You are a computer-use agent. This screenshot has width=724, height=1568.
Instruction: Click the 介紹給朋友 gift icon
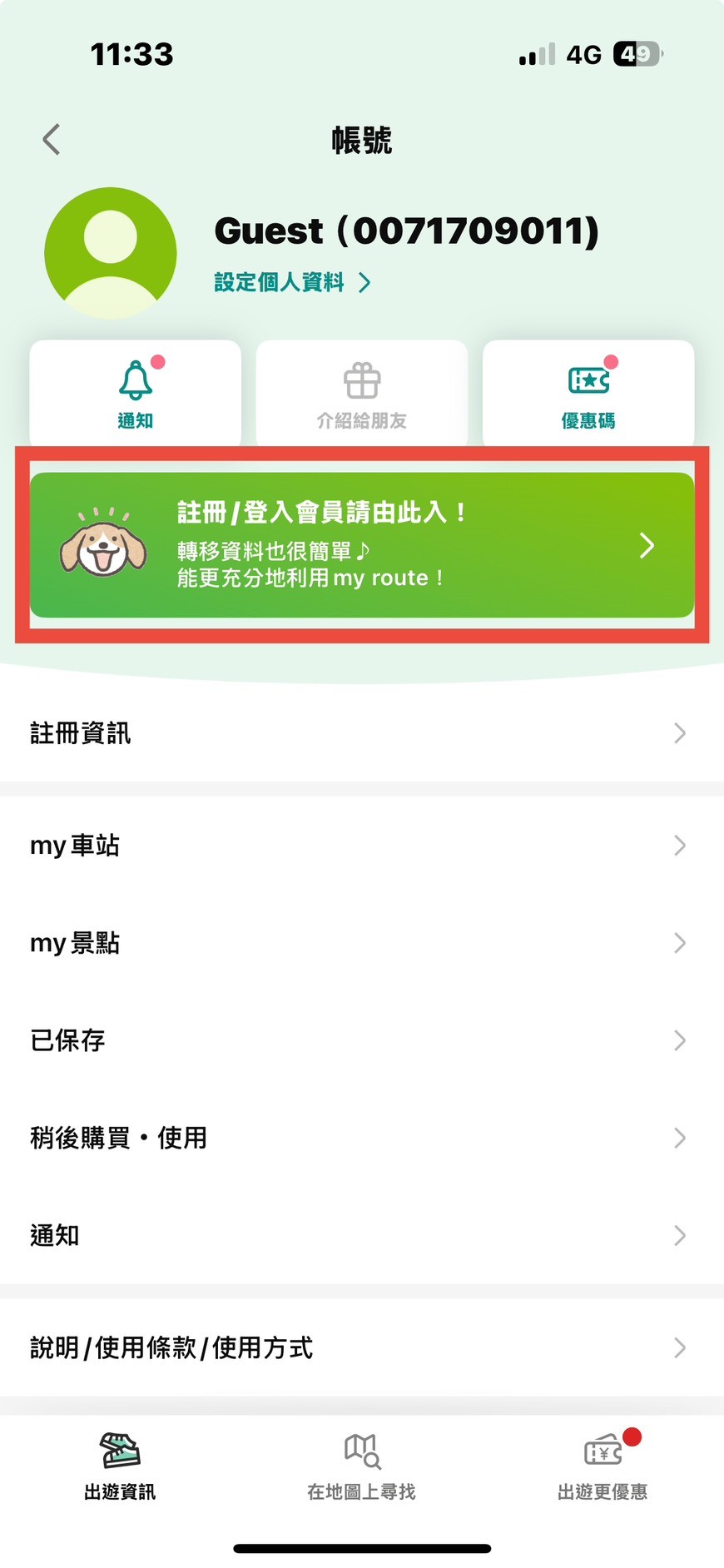(362, 383)
